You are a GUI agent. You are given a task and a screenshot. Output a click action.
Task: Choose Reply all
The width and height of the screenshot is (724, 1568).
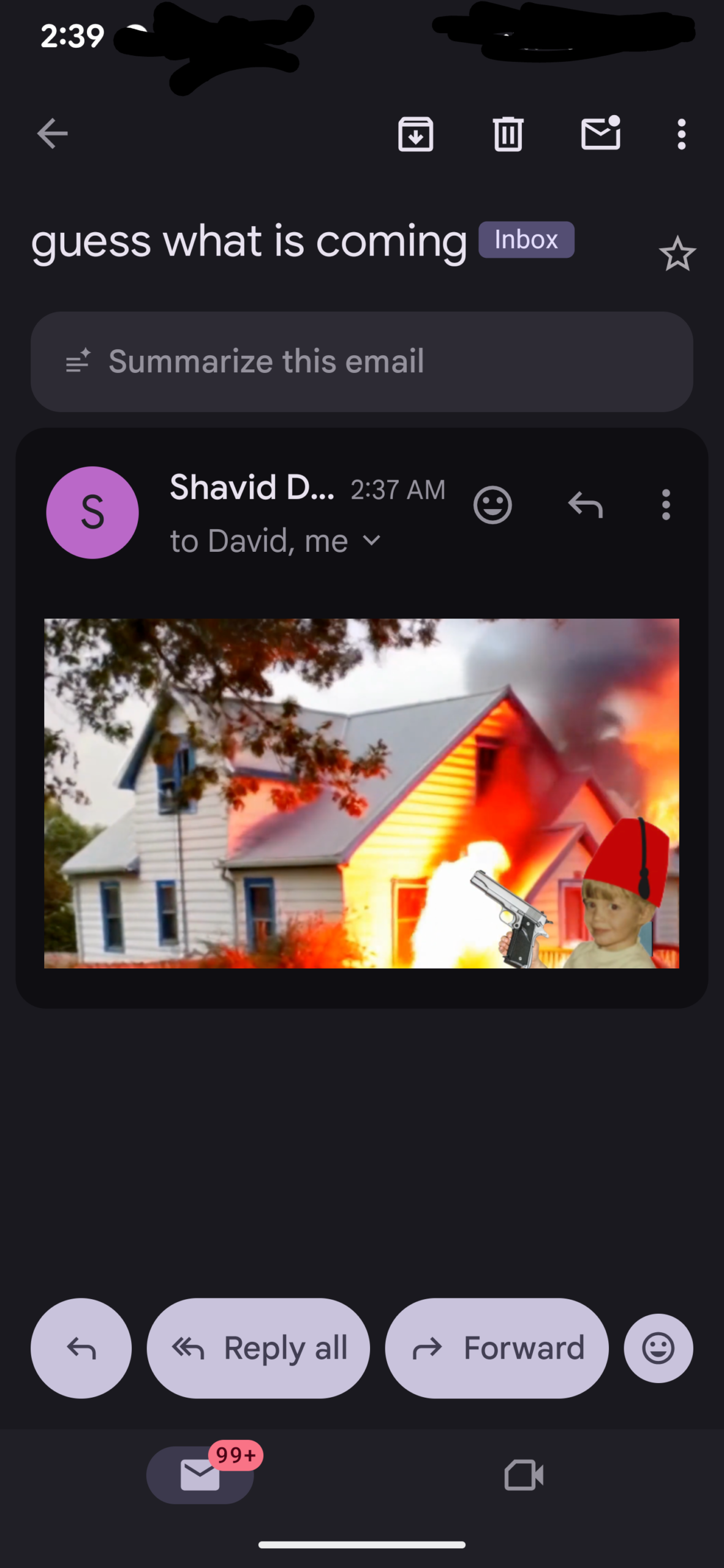click(x=258, y=1347)
